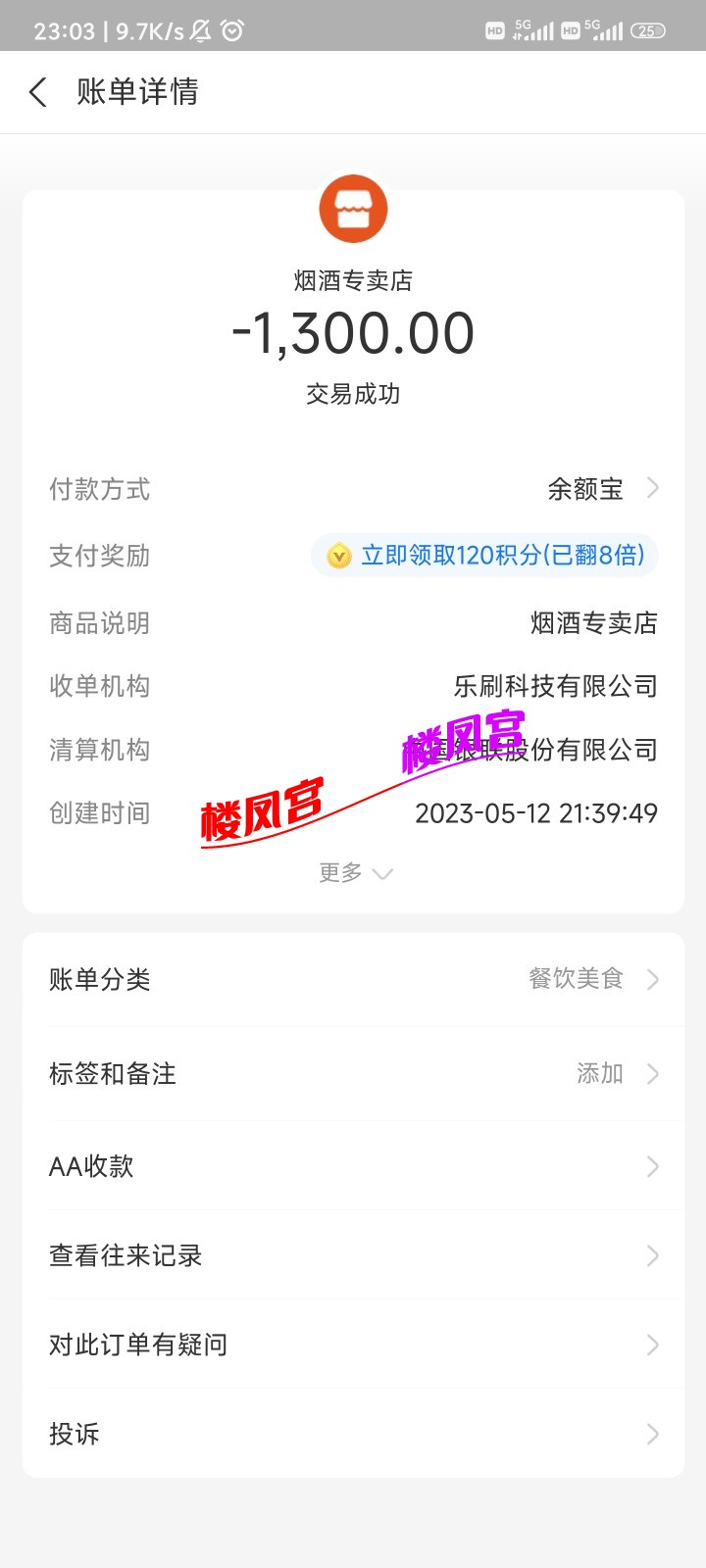Tap the orange merchant store icon
This screenshot has width=706, height=1568.
[x=353, y=208]
